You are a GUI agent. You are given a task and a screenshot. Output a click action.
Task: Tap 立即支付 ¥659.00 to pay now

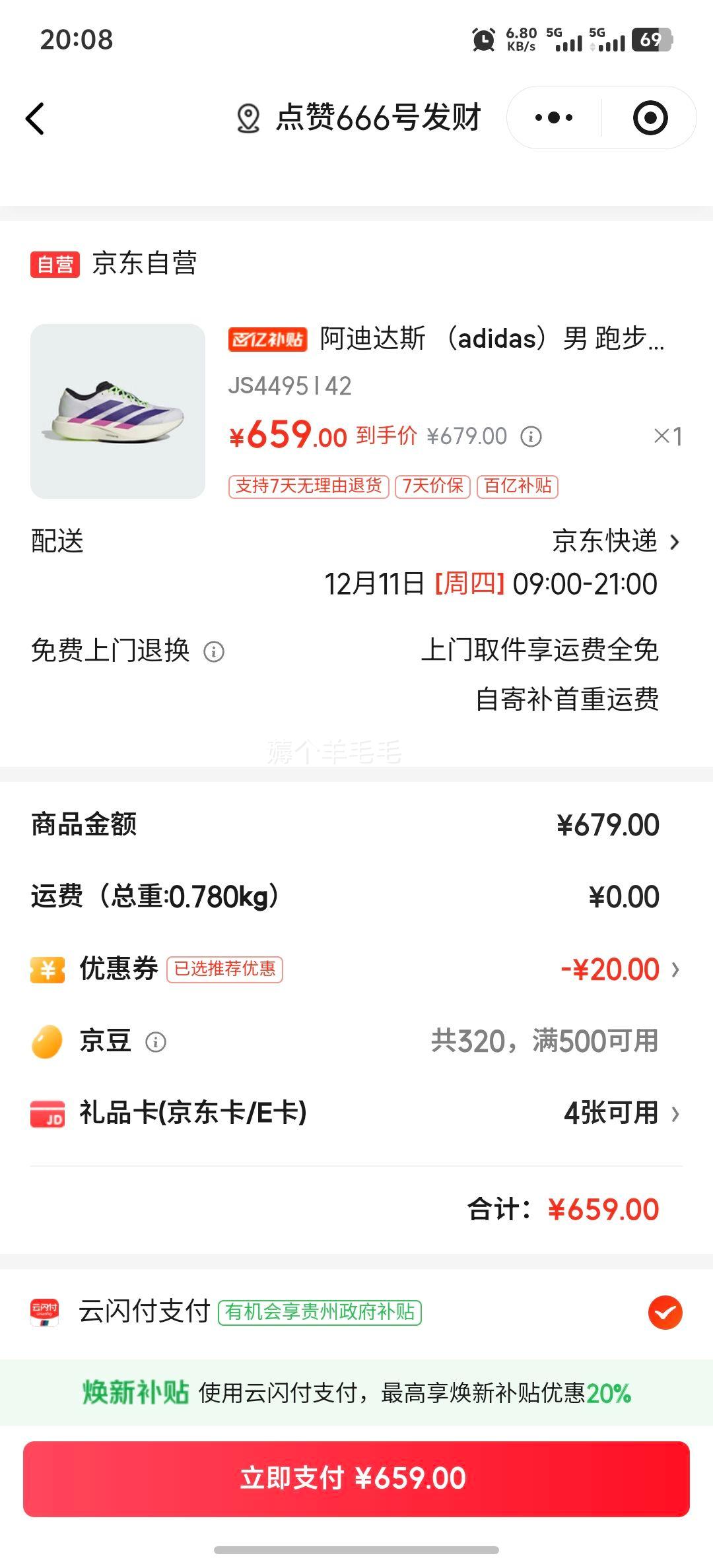click(x=356, y=1479)
